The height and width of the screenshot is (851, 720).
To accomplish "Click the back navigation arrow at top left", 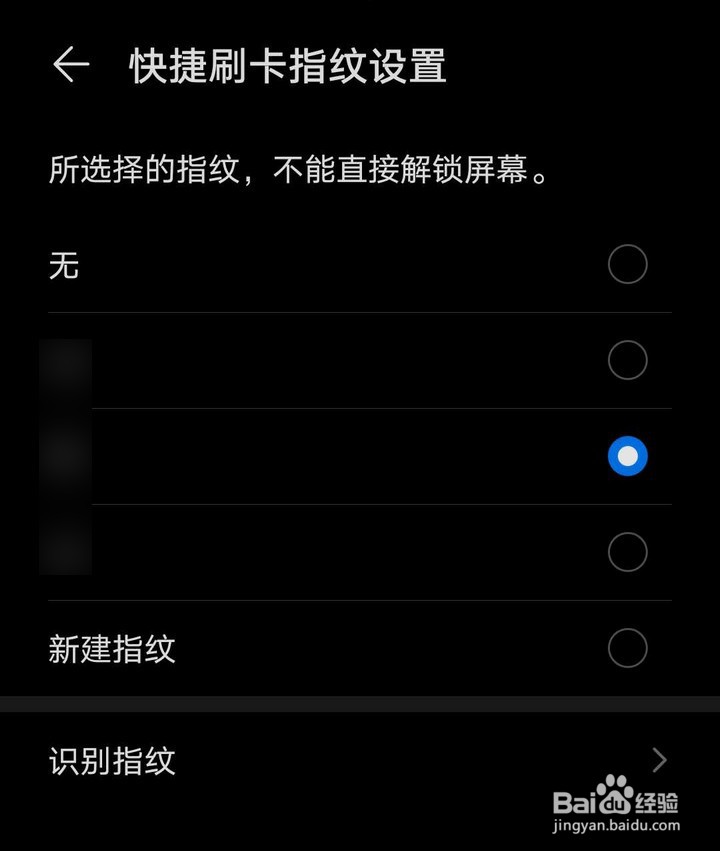I will (x=68, y=66).
